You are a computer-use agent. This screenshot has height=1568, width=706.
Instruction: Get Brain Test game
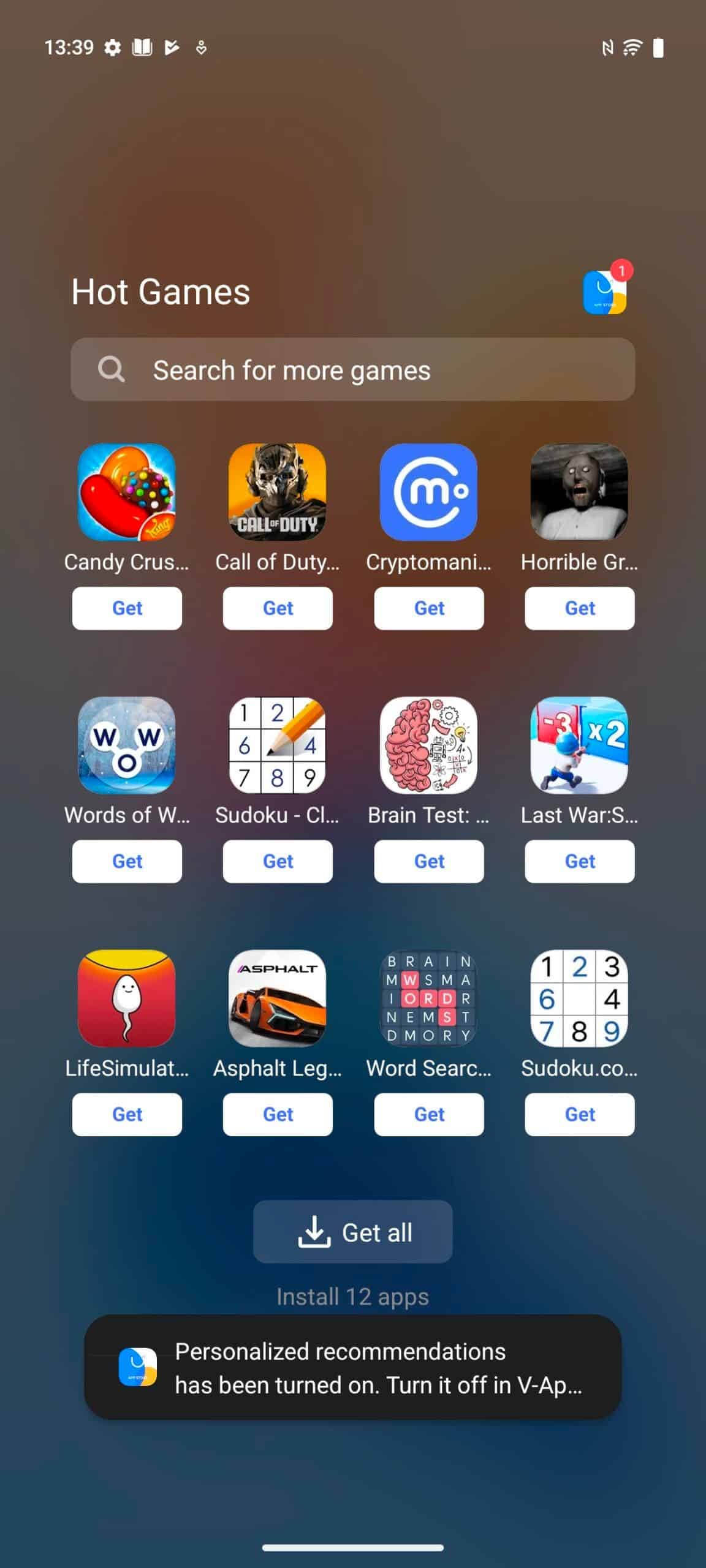pos(429,861)
